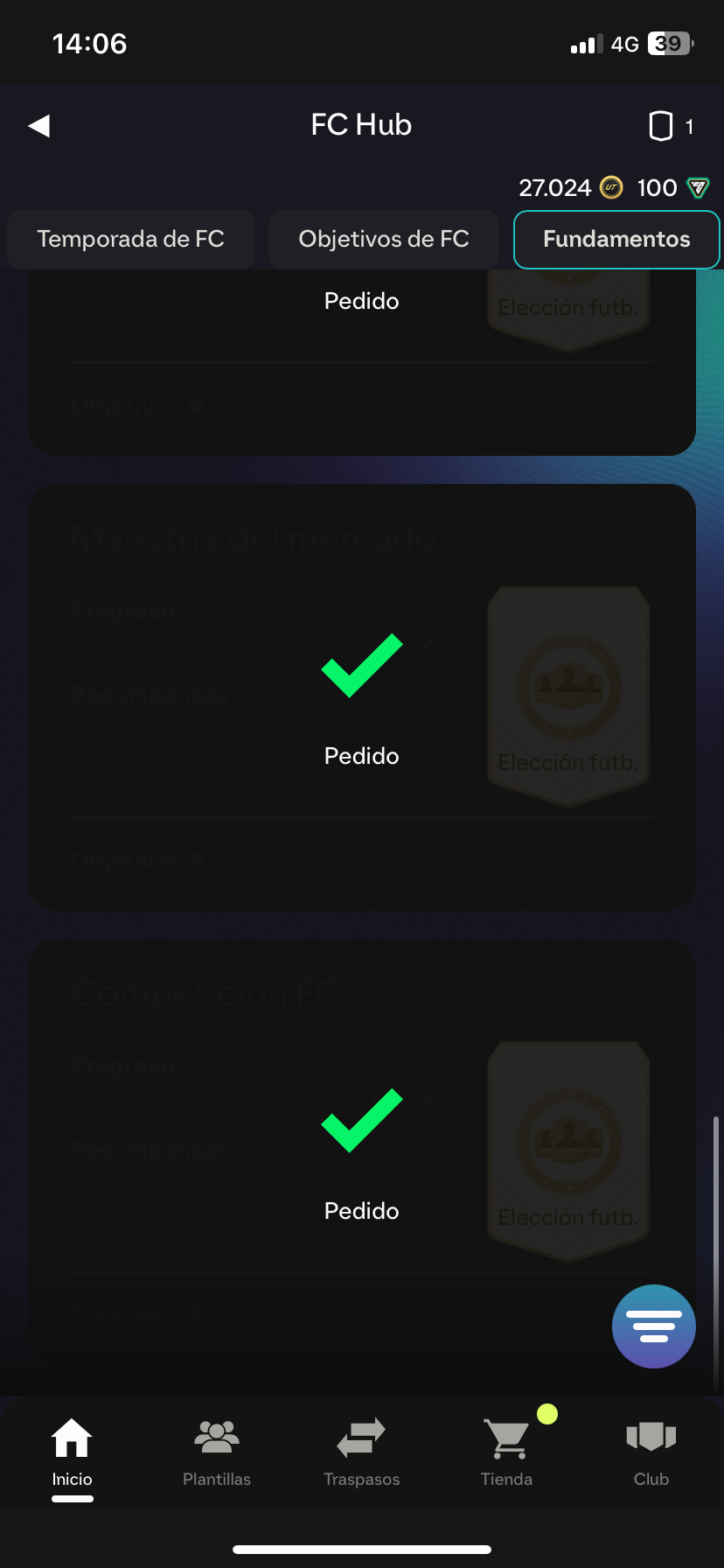Image resolution: width=724 pixels, height=1568 pixels.
Task: Open the Plantillas section
Action: (217, 1452)
